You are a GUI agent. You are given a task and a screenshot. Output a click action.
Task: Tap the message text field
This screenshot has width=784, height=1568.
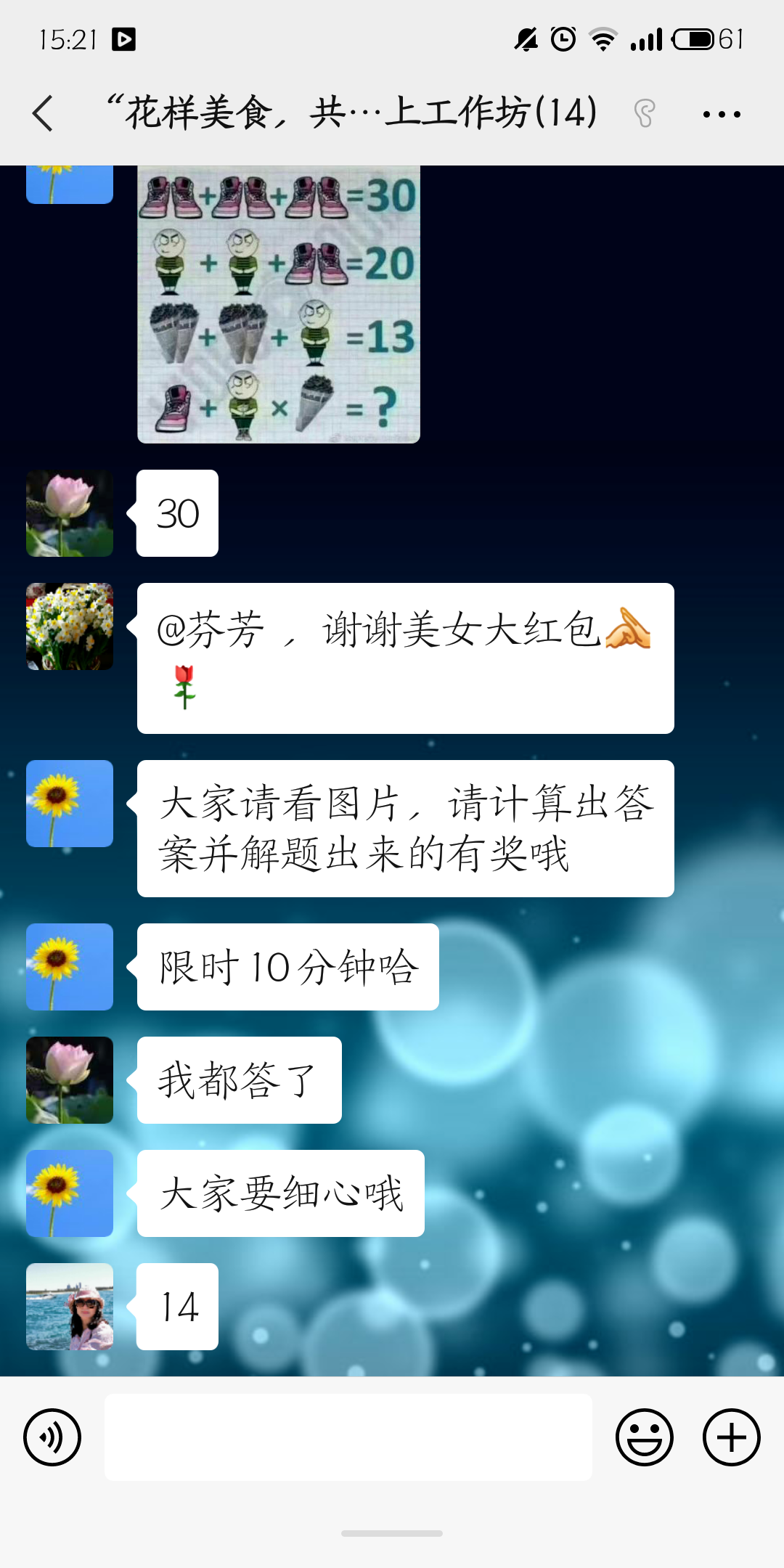coord(348,1437)
